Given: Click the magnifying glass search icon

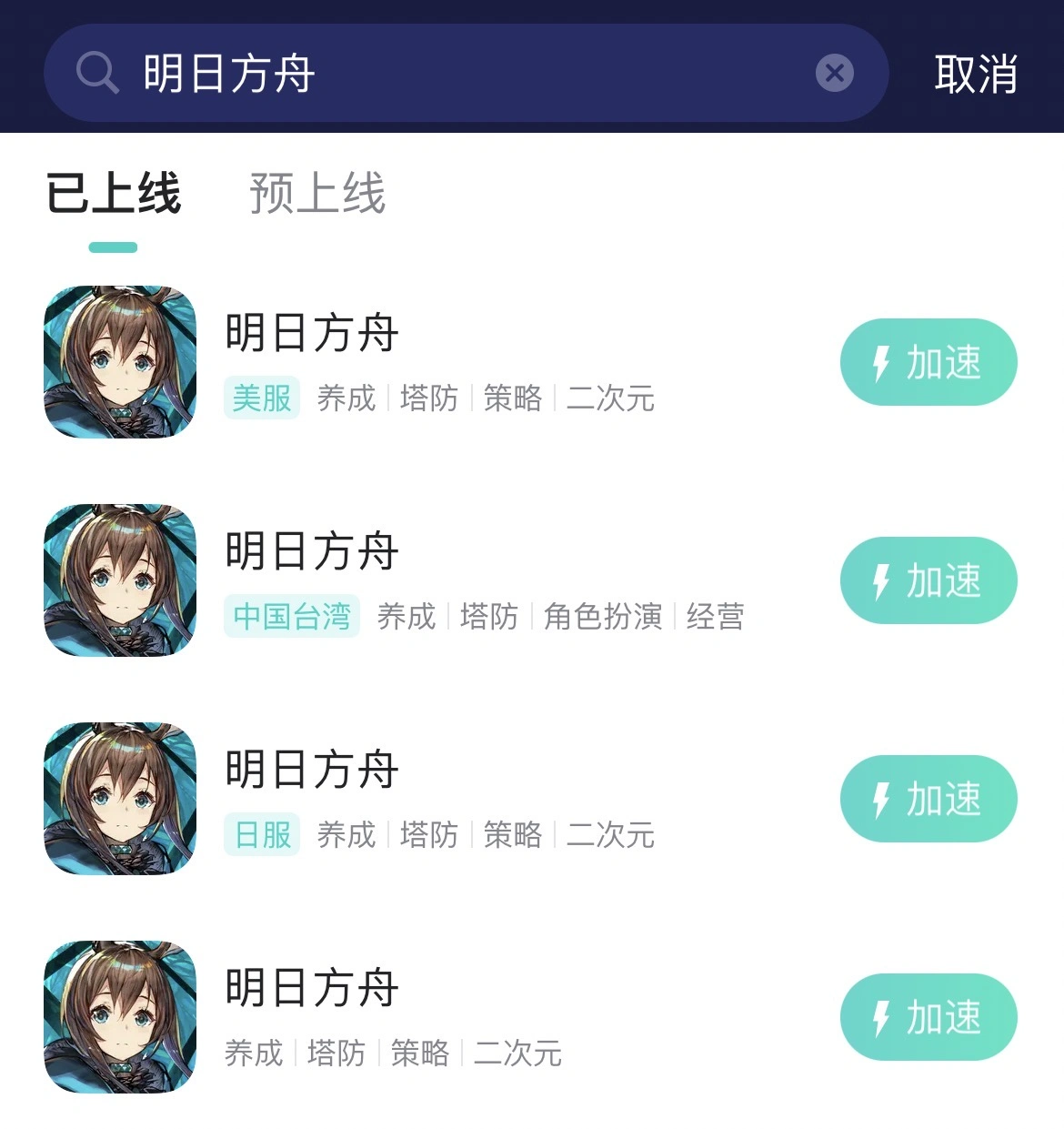Looking at the screenshot, I should pyautogui.click(x=98, y=73).
